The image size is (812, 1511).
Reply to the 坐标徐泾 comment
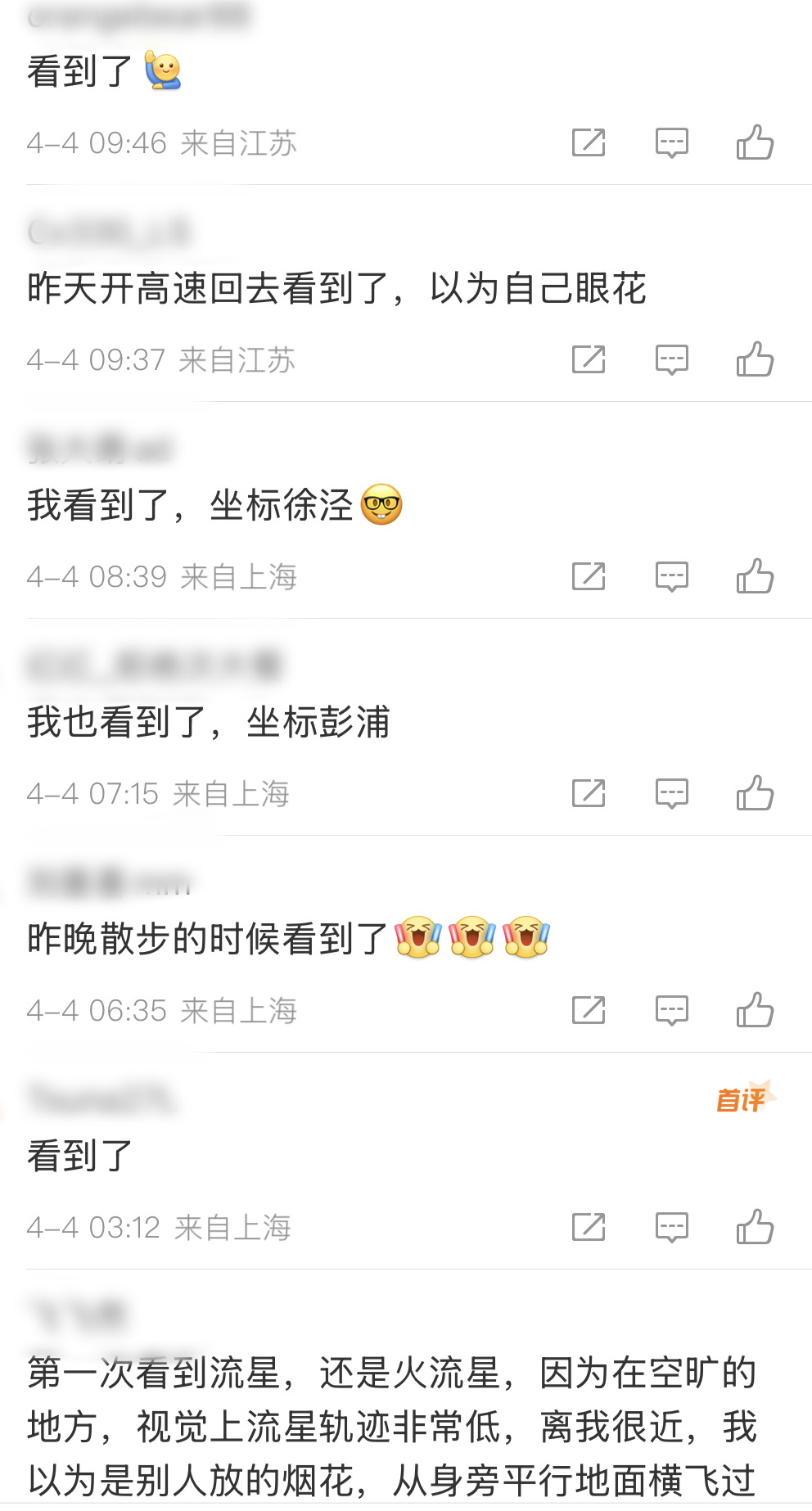click(x=671, y=577)
